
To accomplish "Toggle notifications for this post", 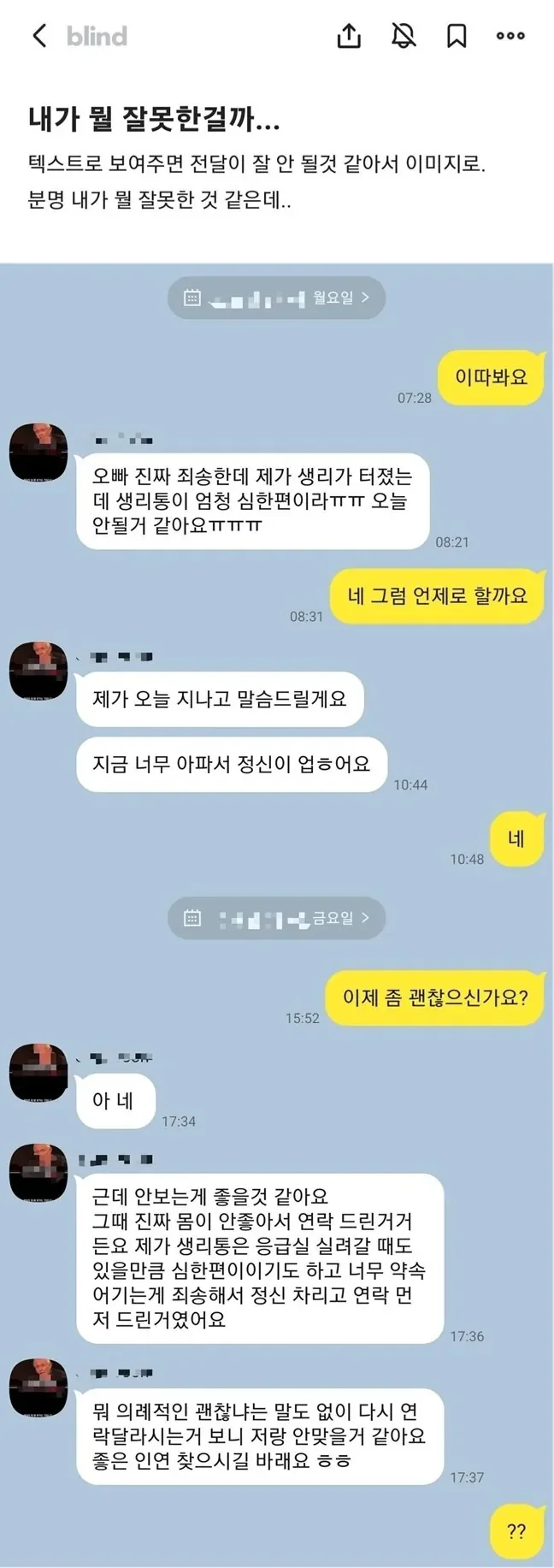I will 404,36.
